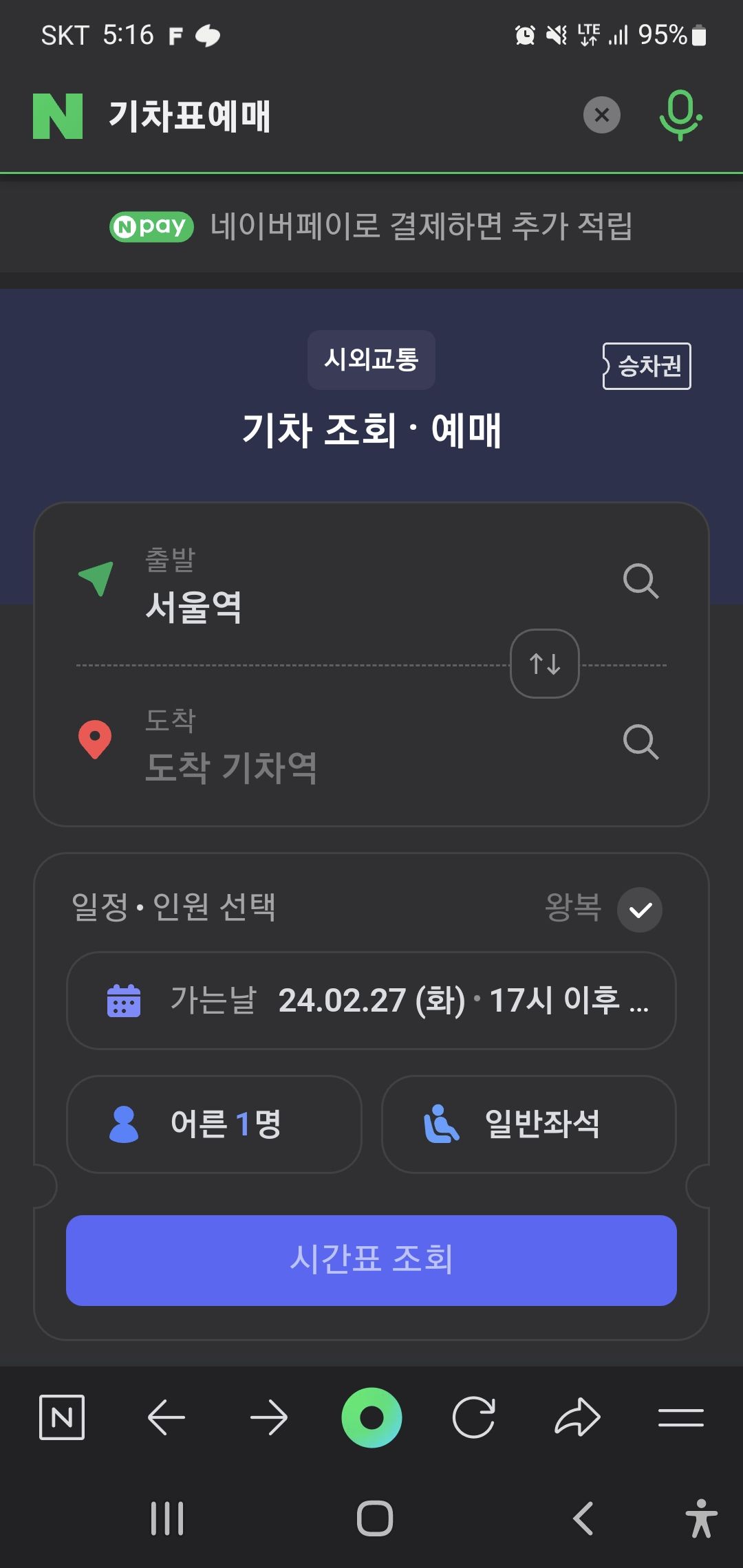743x1568 pixels.
Task: Toggle the 왕복 round-trip checkbox
Action: click(x=638, y=910)
